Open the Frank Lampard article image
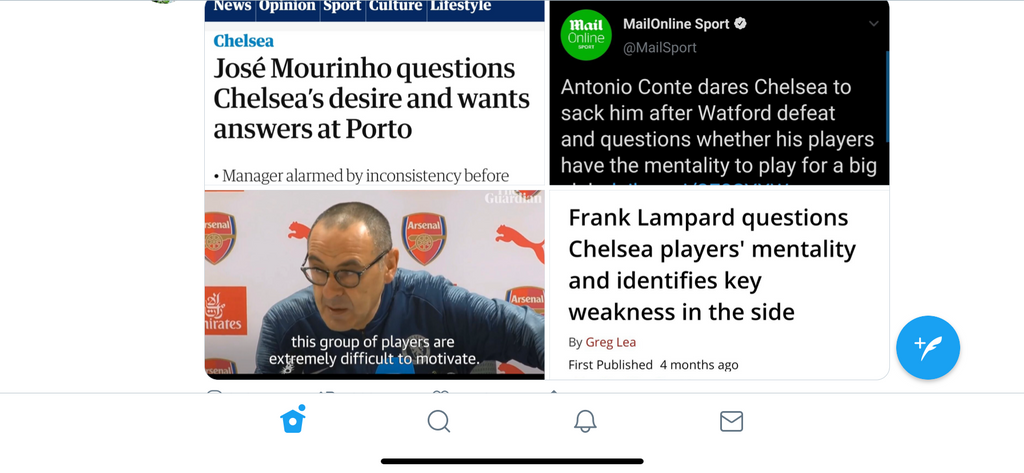The height and width of the screenshot is (473, 1024). click(x=718, y=284)
